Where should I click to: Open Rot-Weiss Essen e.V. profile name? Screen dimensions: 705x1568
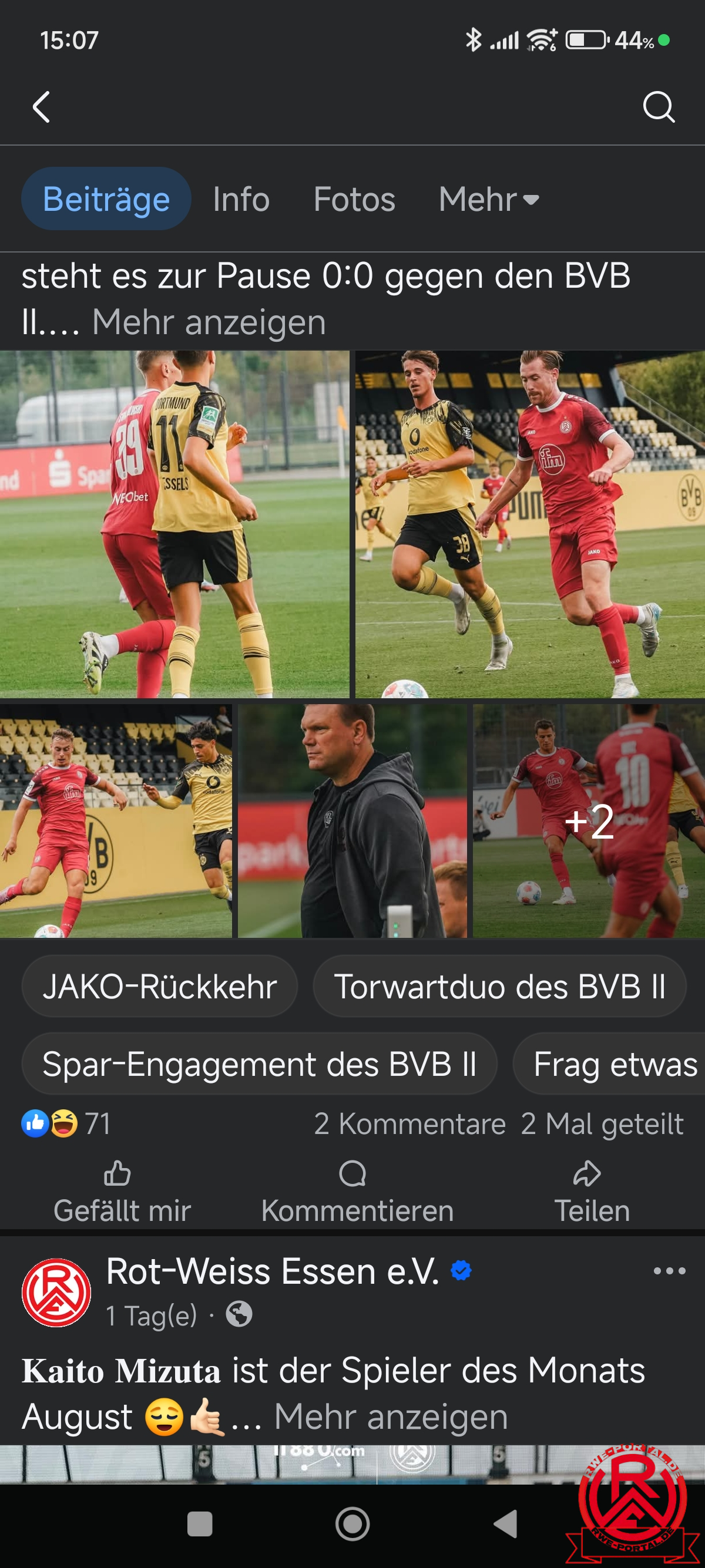coord(272,1271)
